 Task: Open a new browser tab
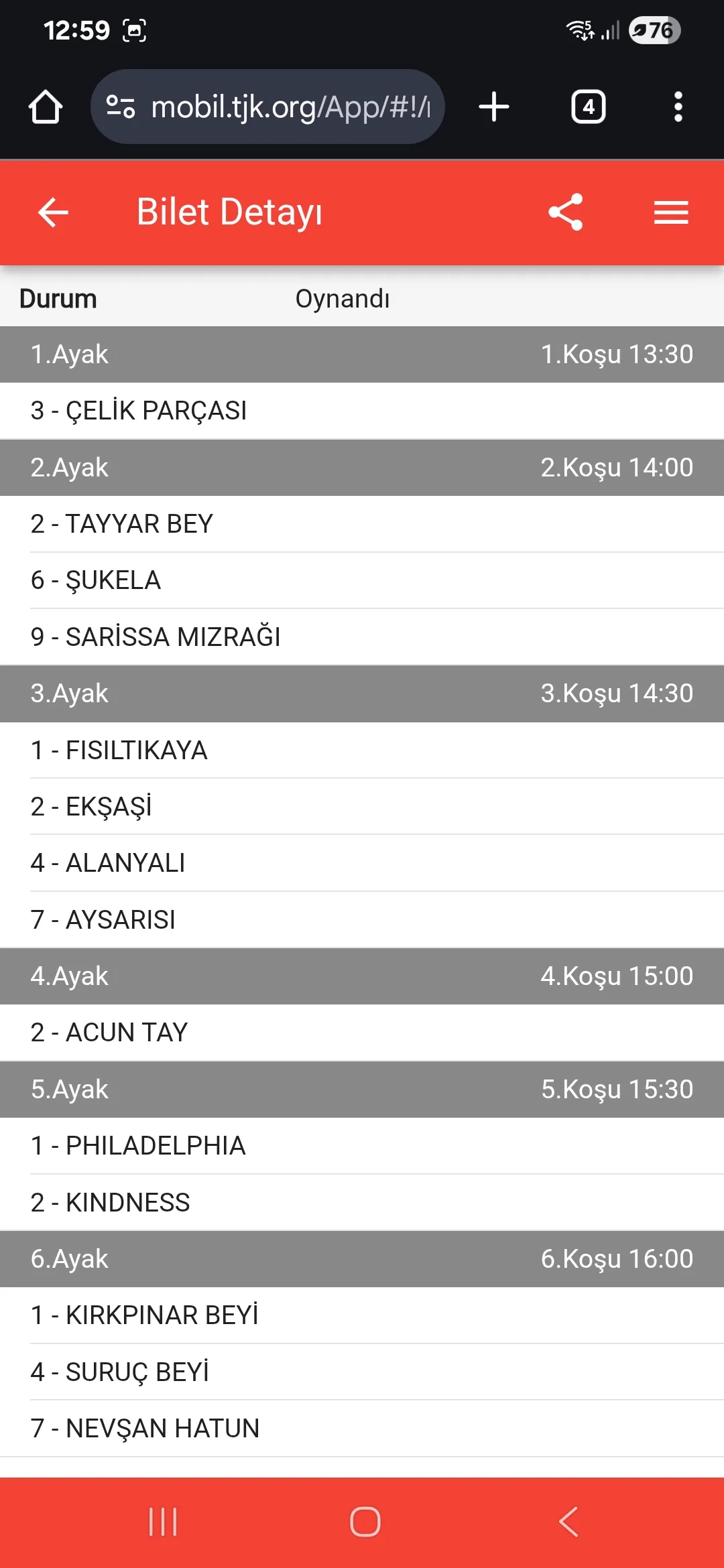[494, 107]
